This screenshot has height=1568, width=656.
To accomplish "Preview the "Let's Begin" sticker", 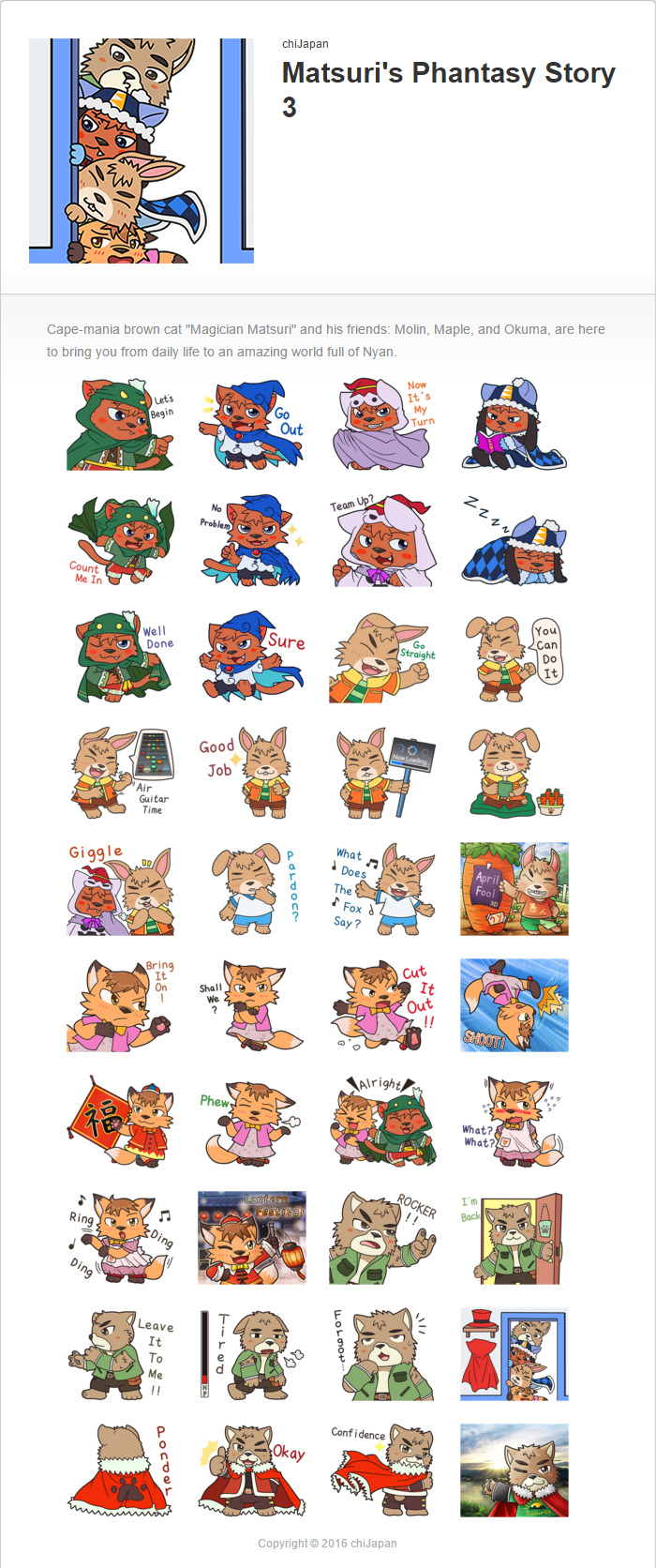I will pyautogui.click(x=120, y=425).
